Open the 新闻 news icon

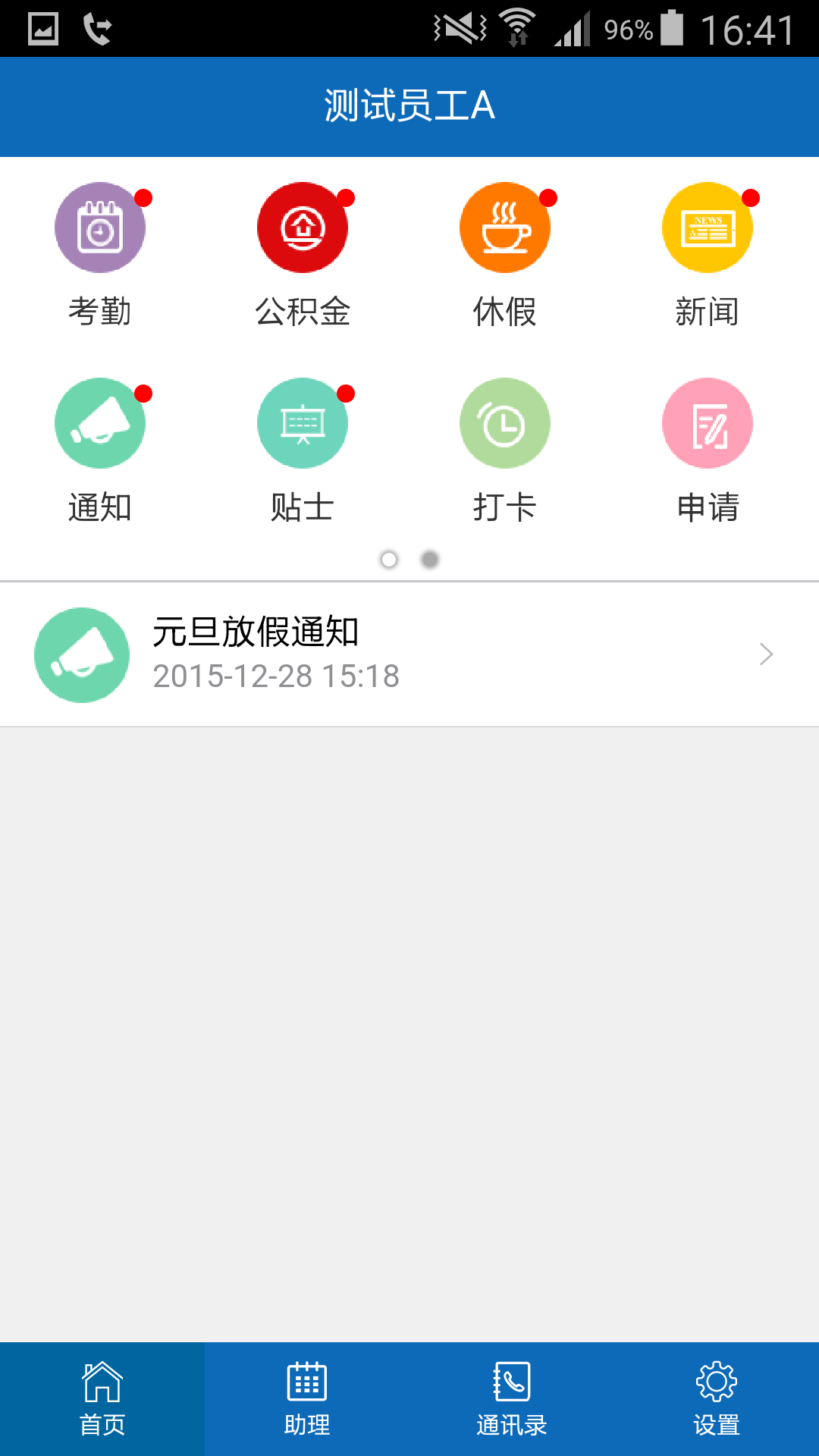pyautogui.click(x=708, y=227)
